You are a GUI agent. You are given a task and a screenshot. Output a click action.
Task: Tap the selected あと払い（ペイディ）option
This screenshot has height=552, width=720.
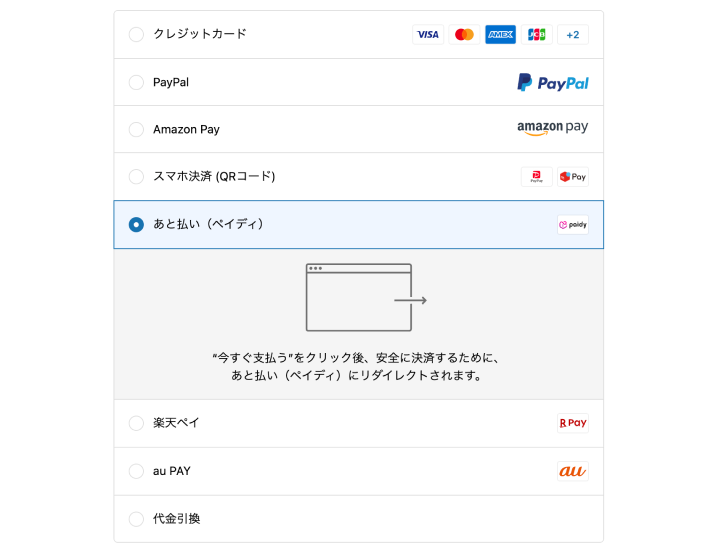[x=136, y=224]
